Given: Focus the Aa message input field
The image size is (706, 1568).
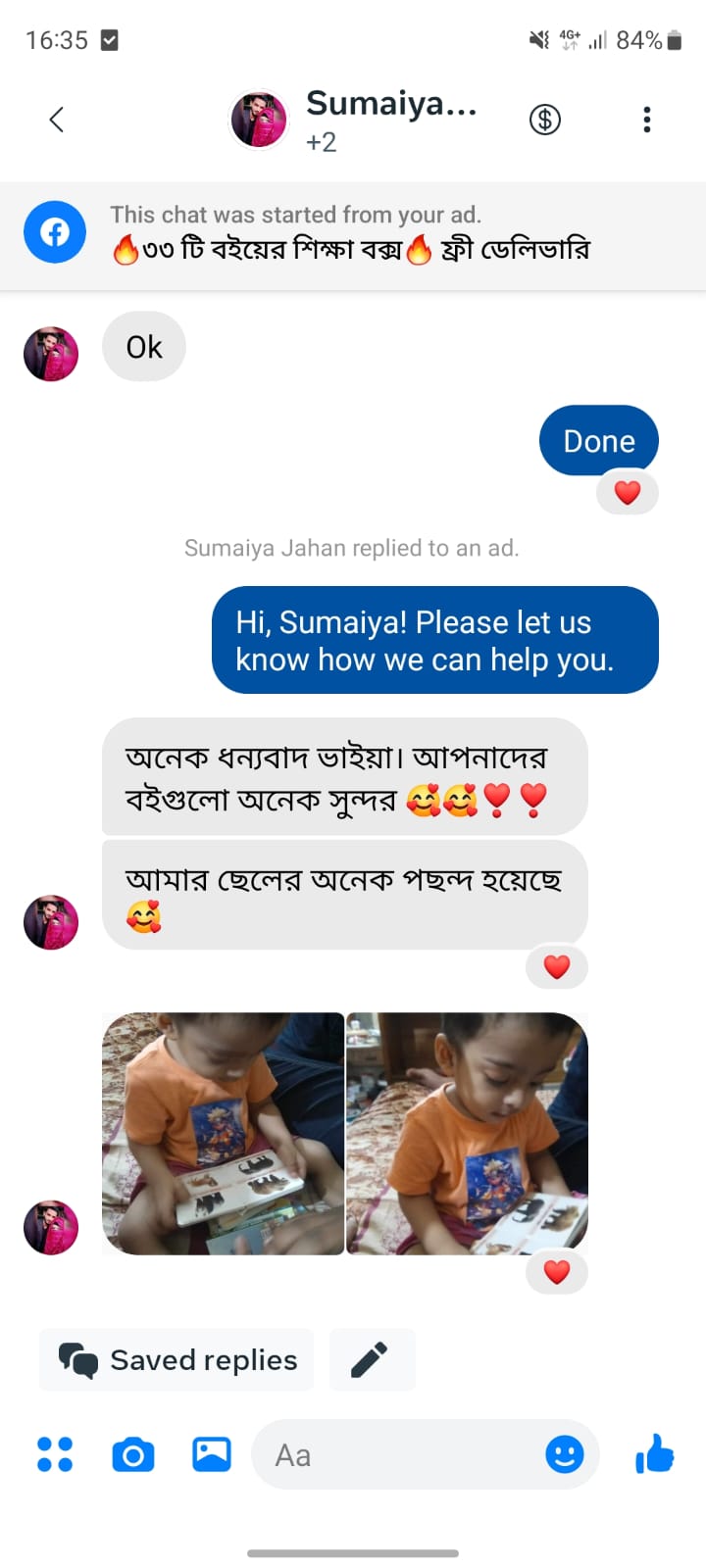Looking at the screenshot, I should click(392, 1454).
